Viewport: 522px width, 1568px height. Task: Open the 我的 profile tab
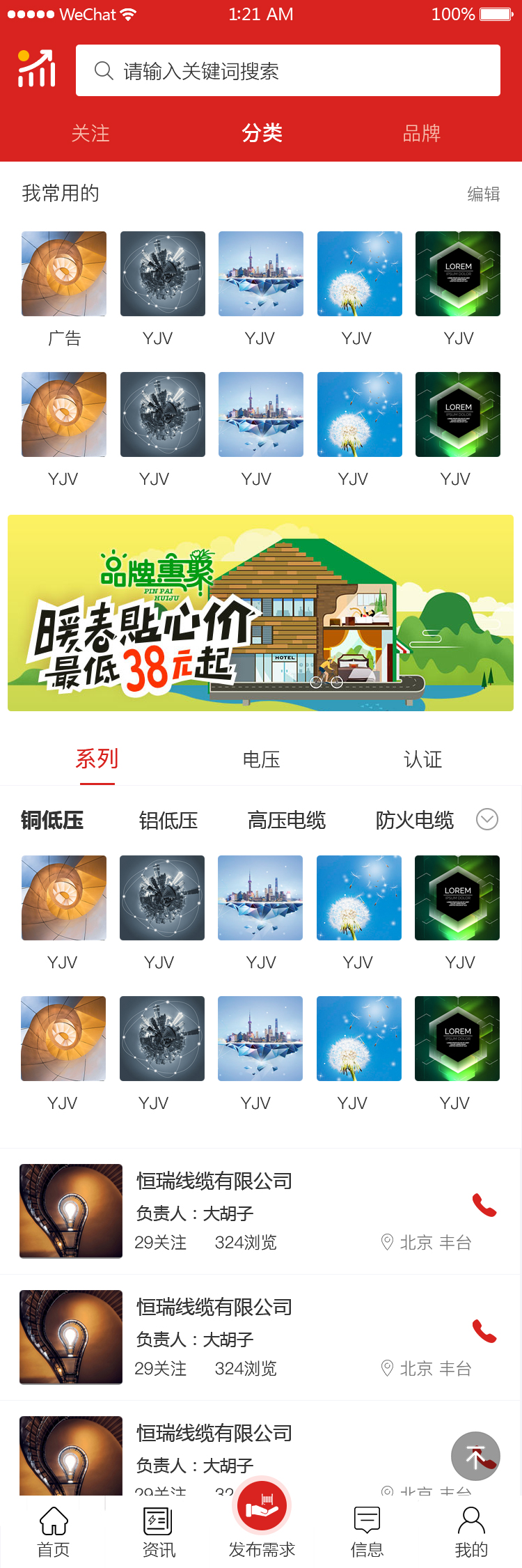471,1531
